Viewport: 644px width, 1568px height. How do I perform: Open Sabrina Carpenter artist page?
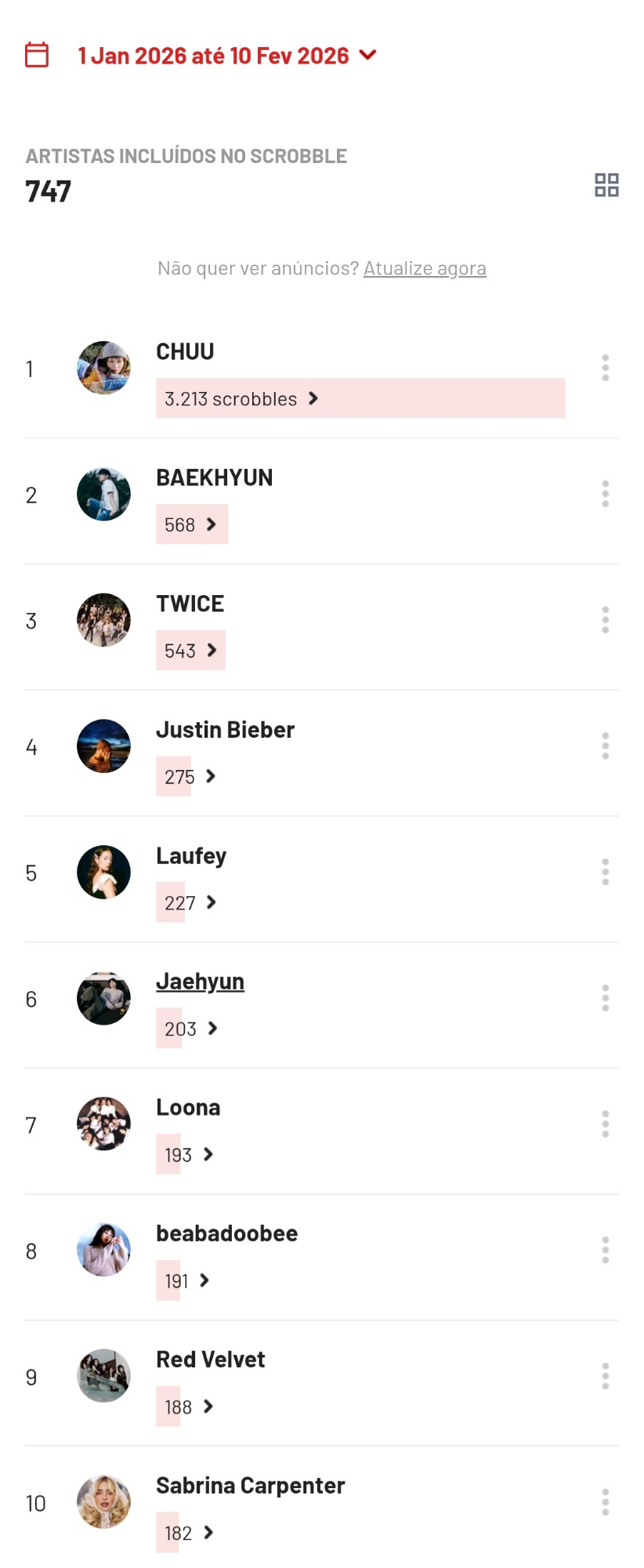250,1486
